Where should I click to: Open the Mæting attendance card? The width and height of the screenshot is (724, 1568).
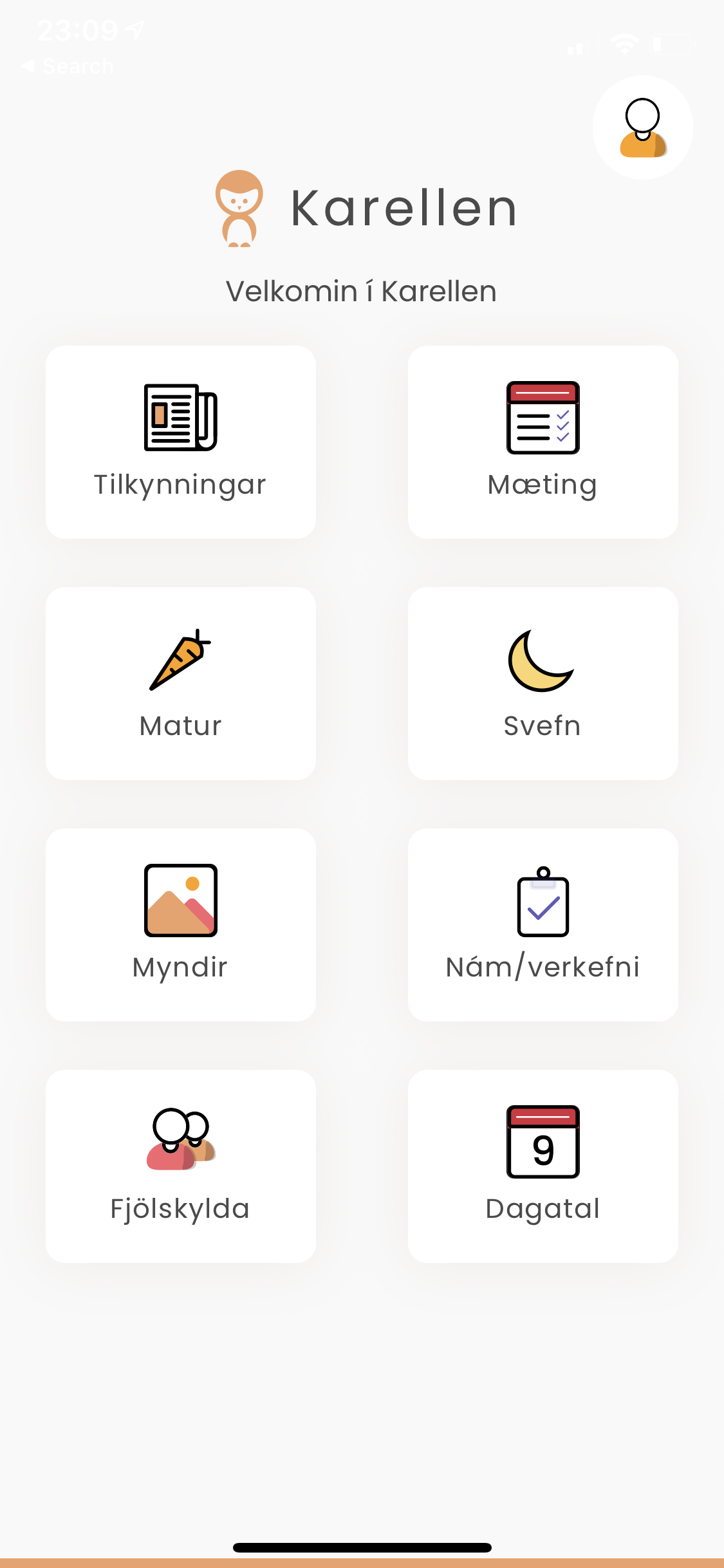pos(543,442)
